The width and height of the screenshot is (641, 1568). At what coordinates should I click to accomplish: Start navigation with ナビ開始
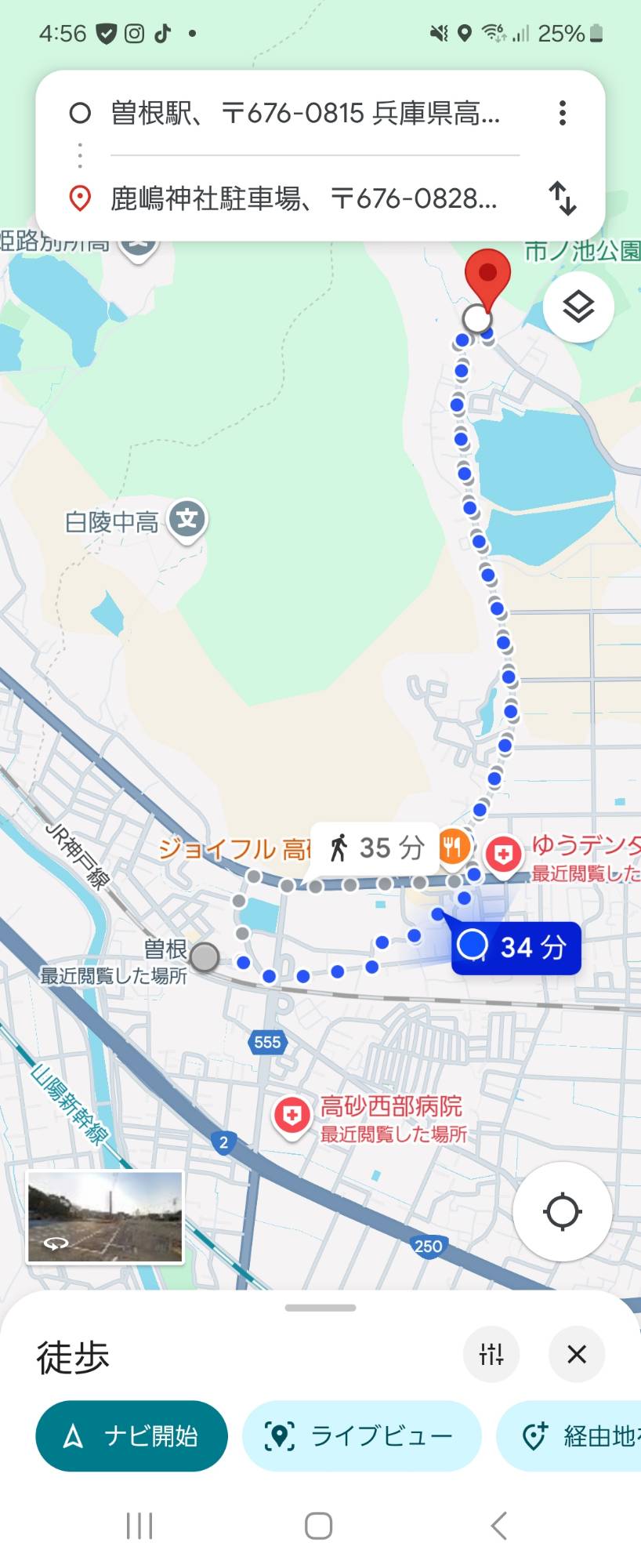coord(132,1436)
